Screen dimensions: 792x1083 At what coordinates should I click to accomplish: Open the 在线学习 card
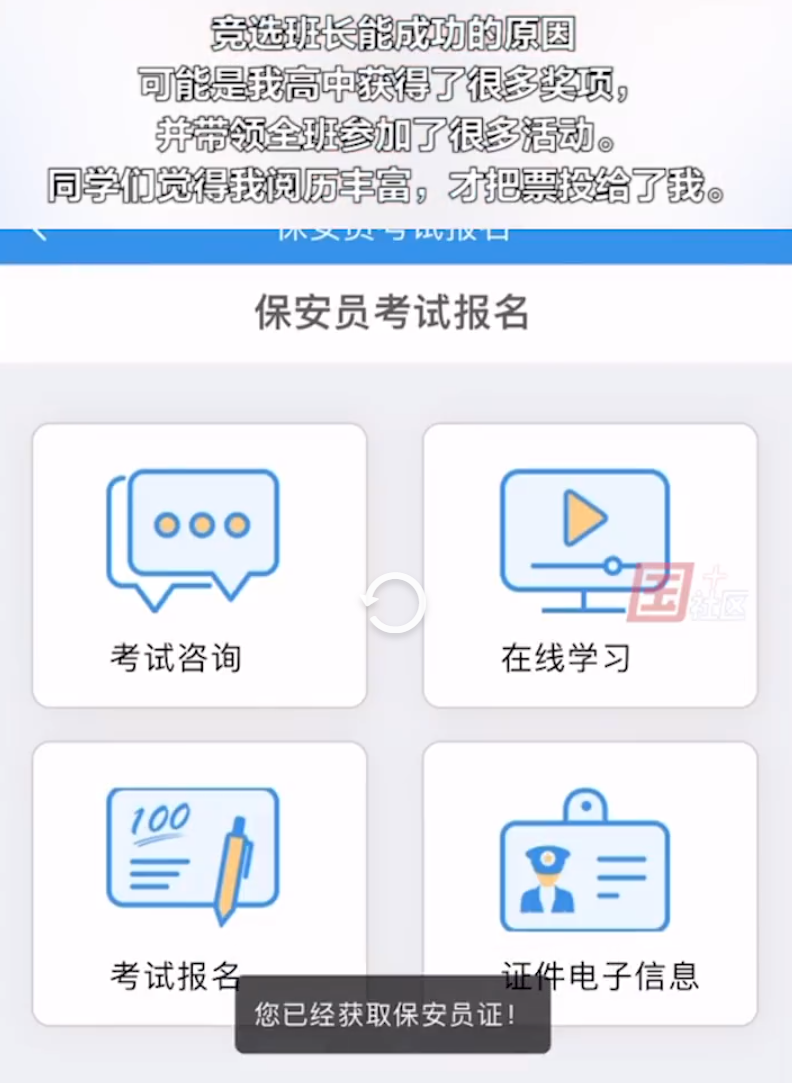coord(589,565)
